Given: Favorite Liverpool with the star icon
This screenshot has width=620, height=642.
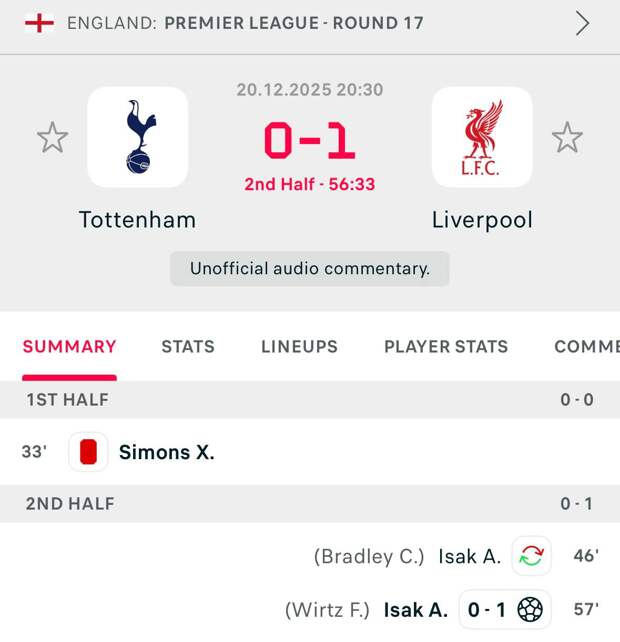Looking at the screenshot, I should (x=567, y=137).
